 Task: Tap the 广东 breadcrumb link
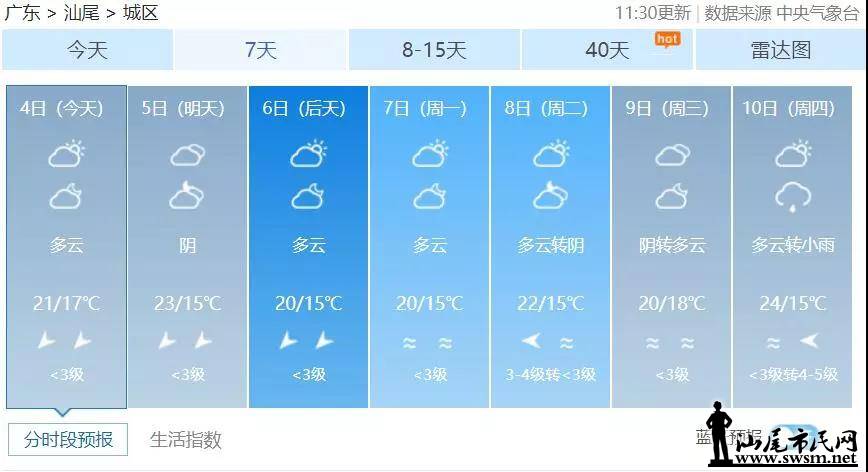point(23,13)
